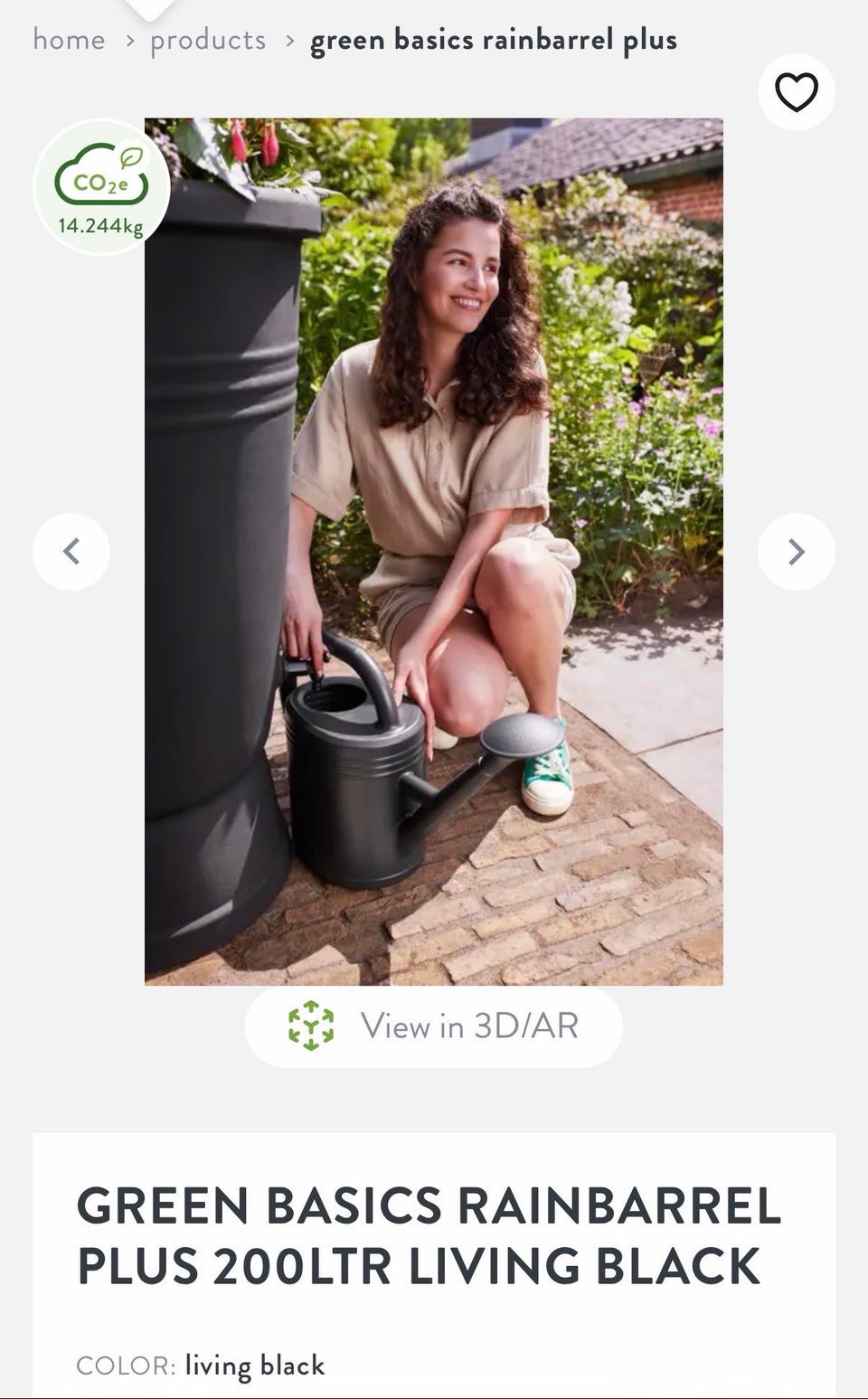Open the products breadcrumb link
The width and height of the screenshot is (868, 1399).
[x=208, y=40]
